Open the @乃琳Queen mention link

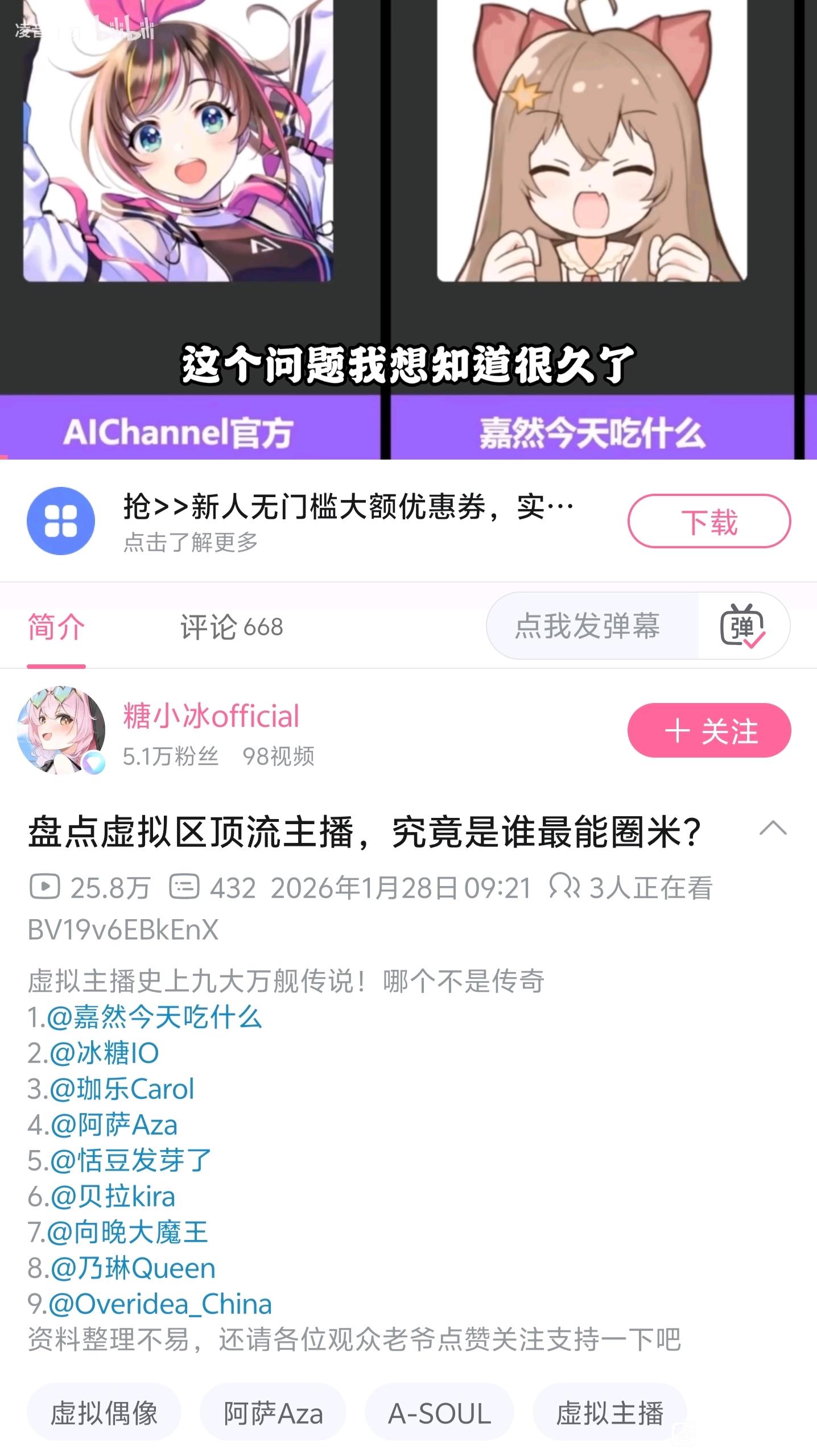[x=133, y=1268]
